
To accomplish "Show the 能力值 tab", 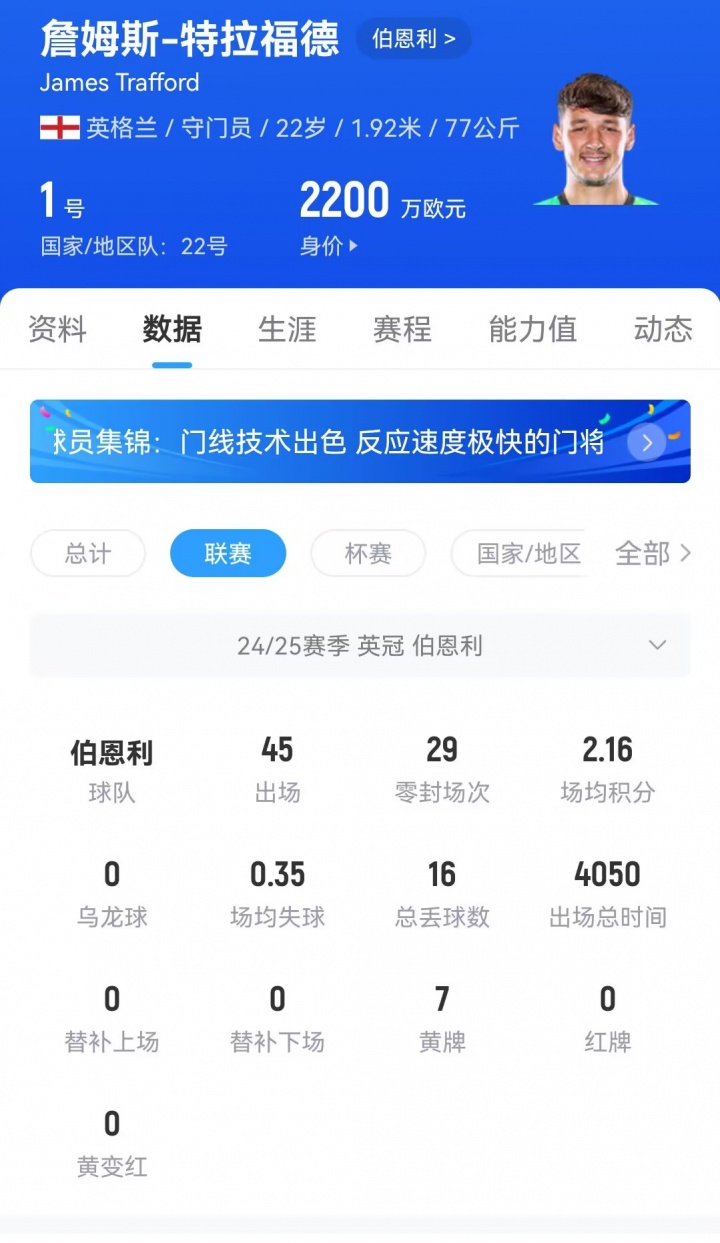I will click(532, 329).
